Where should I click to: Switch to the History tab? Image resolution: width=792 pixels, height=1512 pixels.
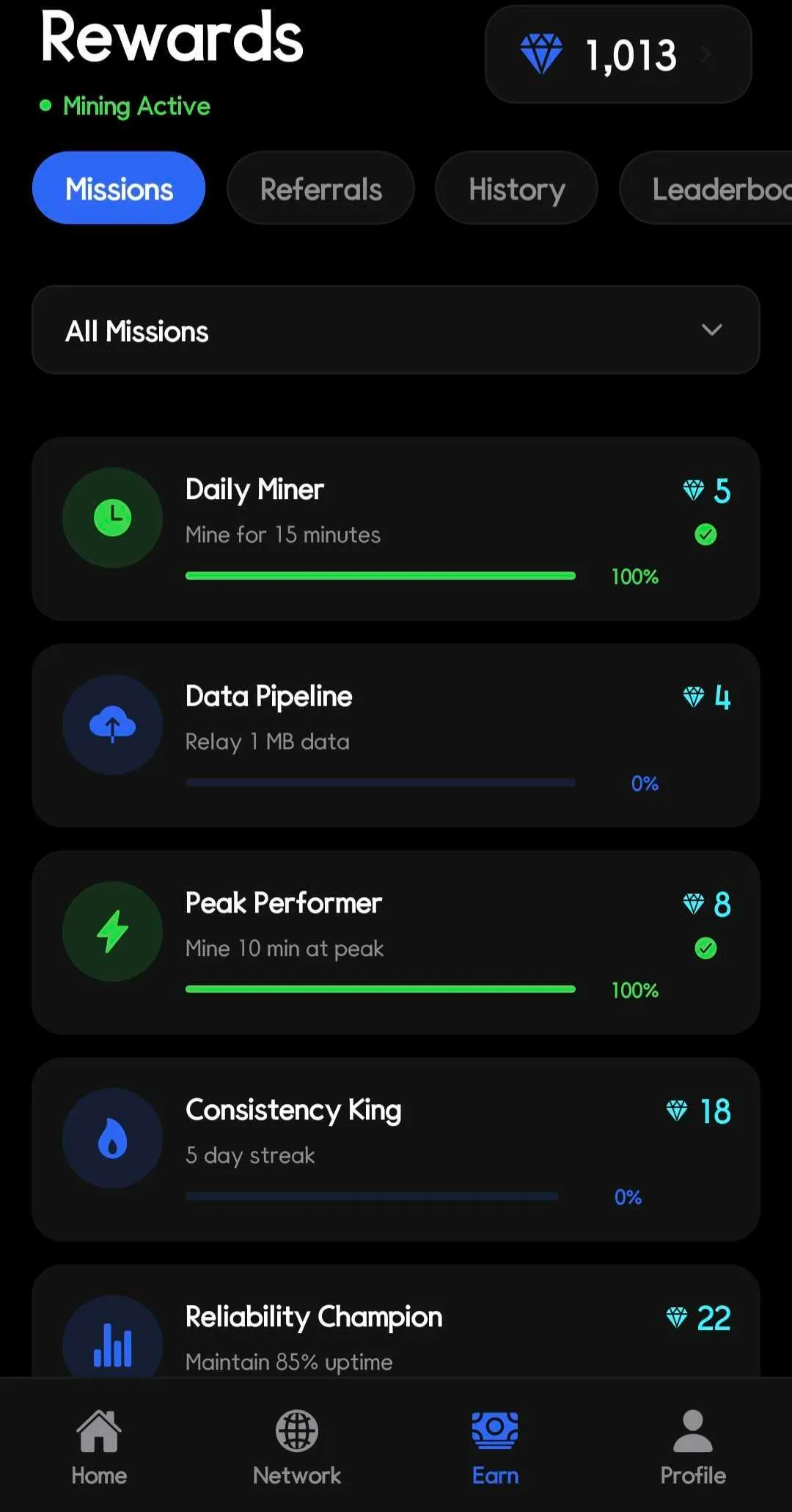point(516,188)
